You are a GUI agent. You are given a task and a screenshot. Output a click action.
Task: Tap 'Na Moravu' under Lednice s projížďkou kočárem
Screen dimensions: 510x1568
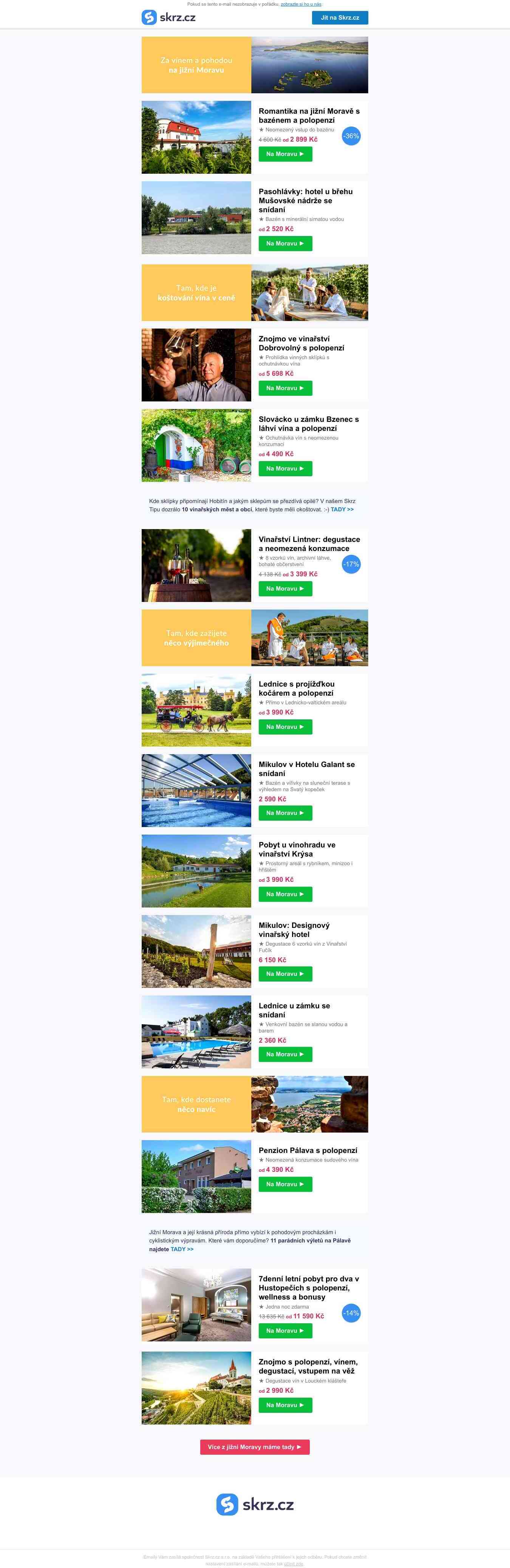(285, 727)
